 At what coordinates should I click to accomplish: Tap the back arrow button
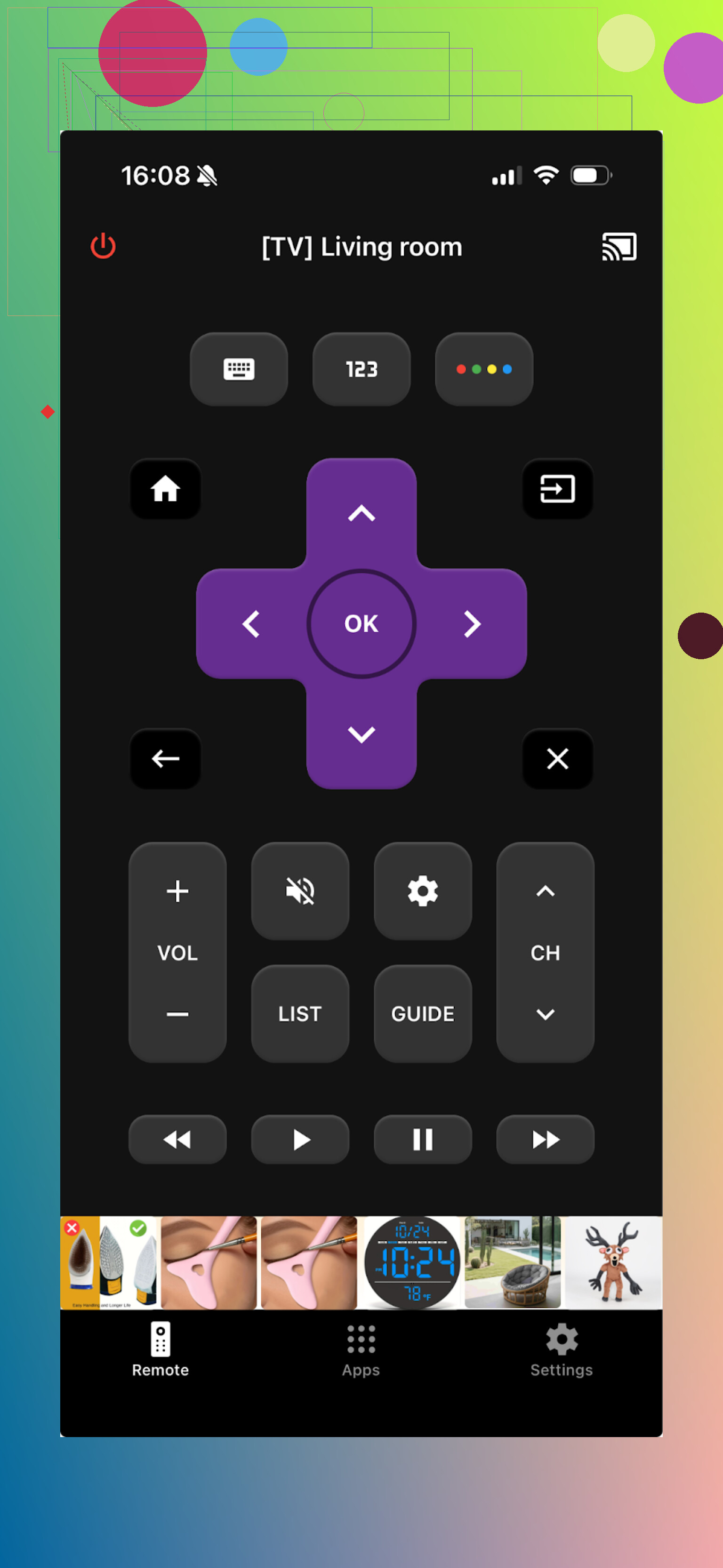pyautogui.click(x=166, y=759)
